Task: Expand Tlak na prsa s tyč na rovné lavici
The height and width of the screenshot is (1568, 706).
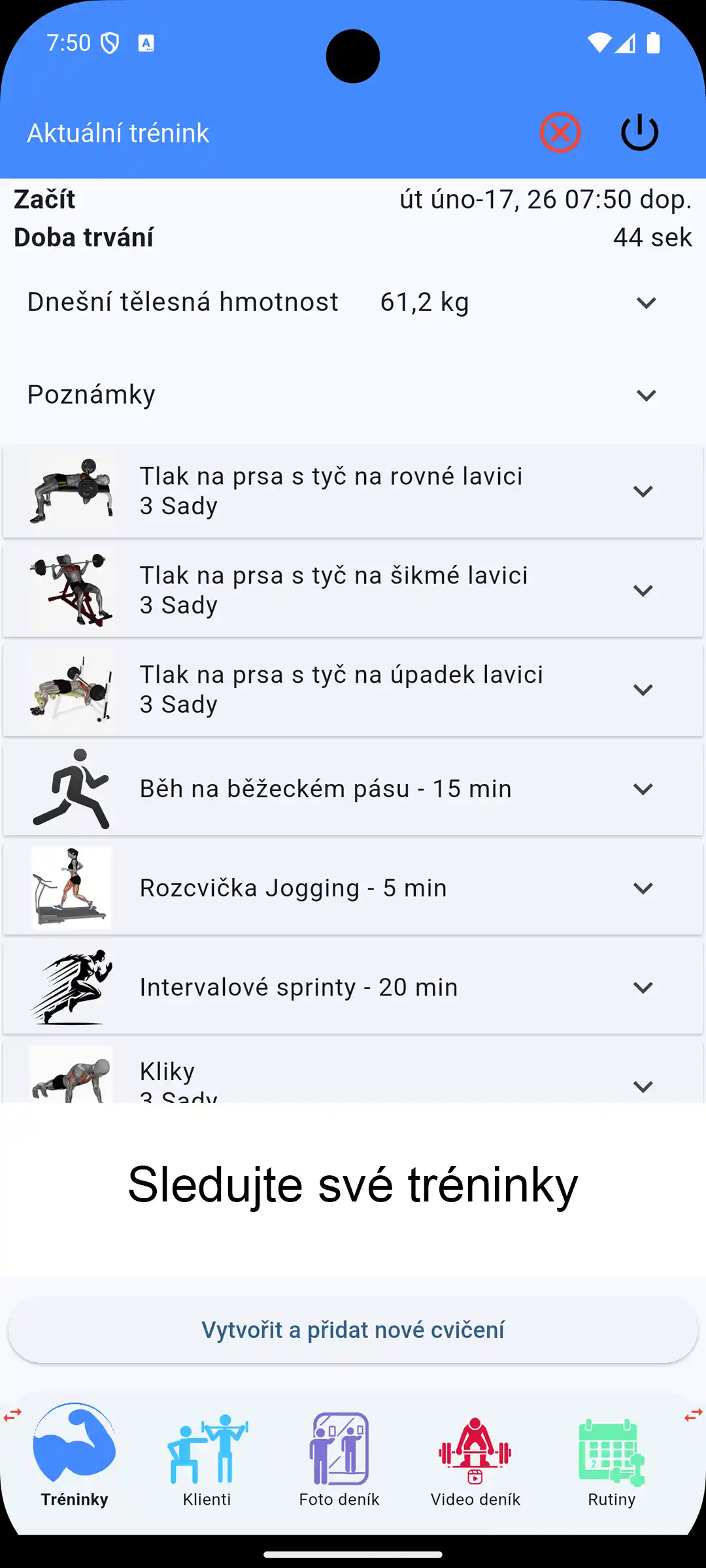Action: 645,491
